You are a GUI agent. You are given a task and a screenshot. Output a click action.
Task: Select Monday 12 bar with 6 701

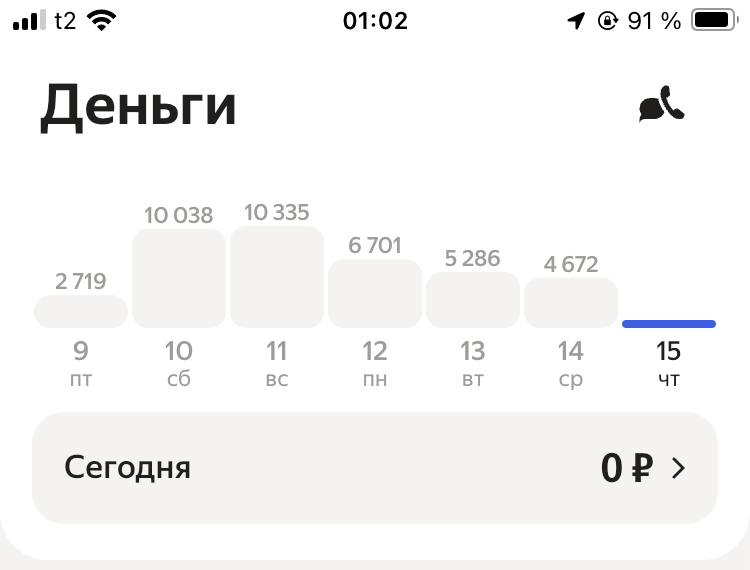tap(375, 293)
